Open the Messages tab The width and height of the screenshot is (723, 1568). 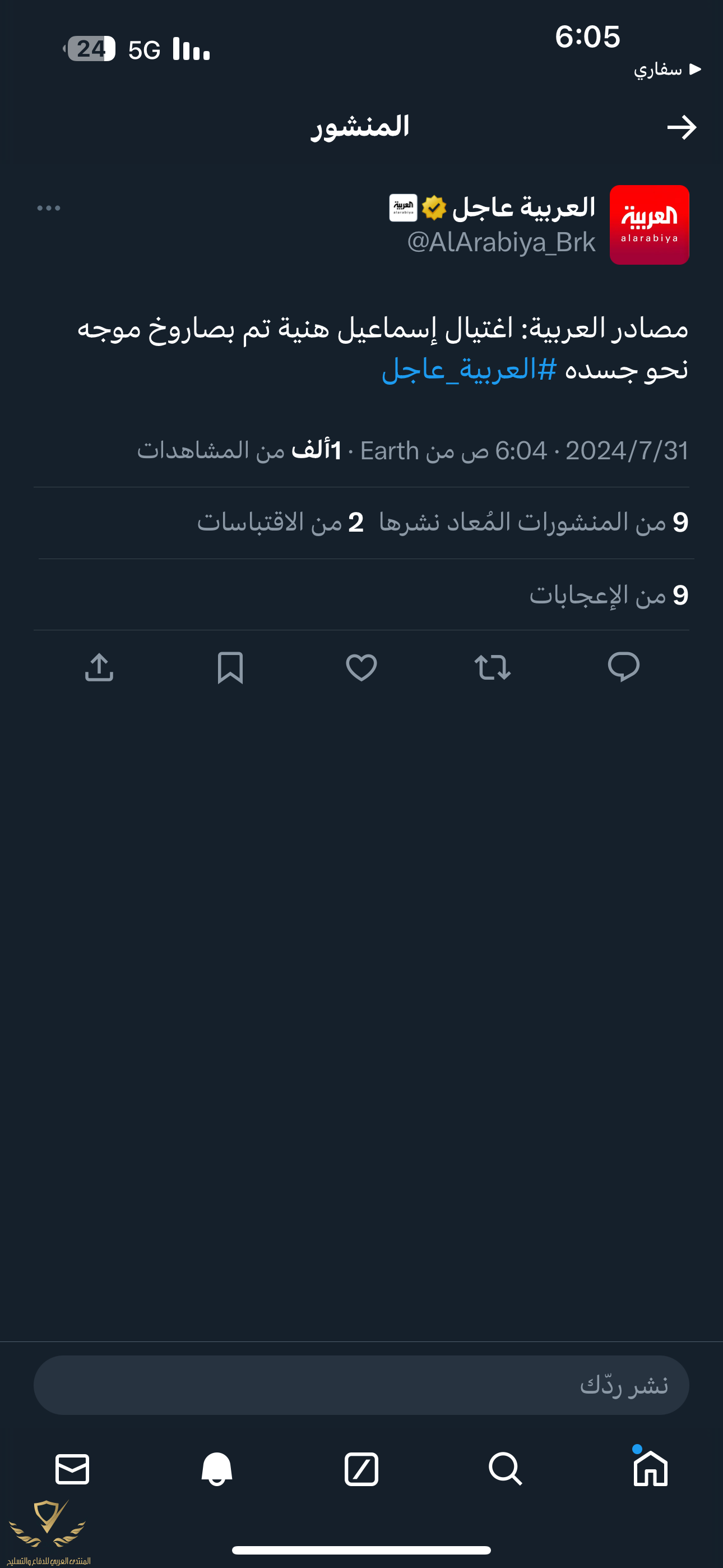click(x=72, y=1468)
